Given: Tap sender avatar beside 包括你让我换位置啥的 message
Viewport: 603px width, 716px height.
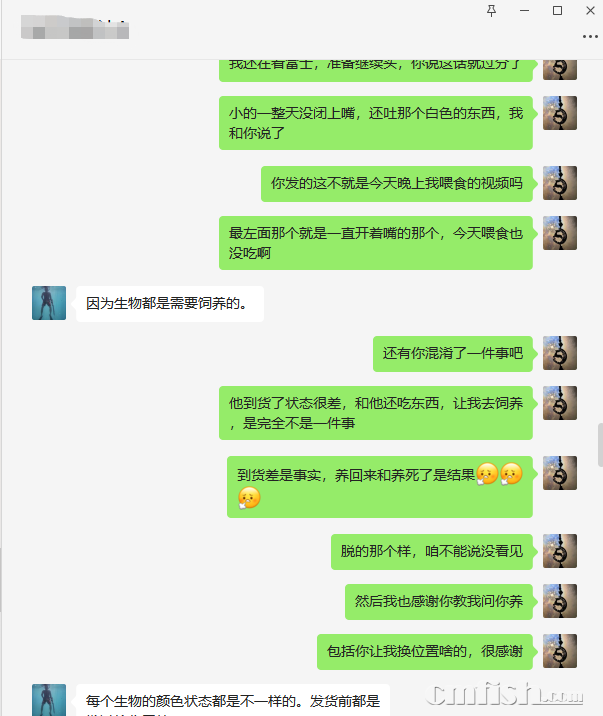Looking at the screenshot, I should pos(559,651).
